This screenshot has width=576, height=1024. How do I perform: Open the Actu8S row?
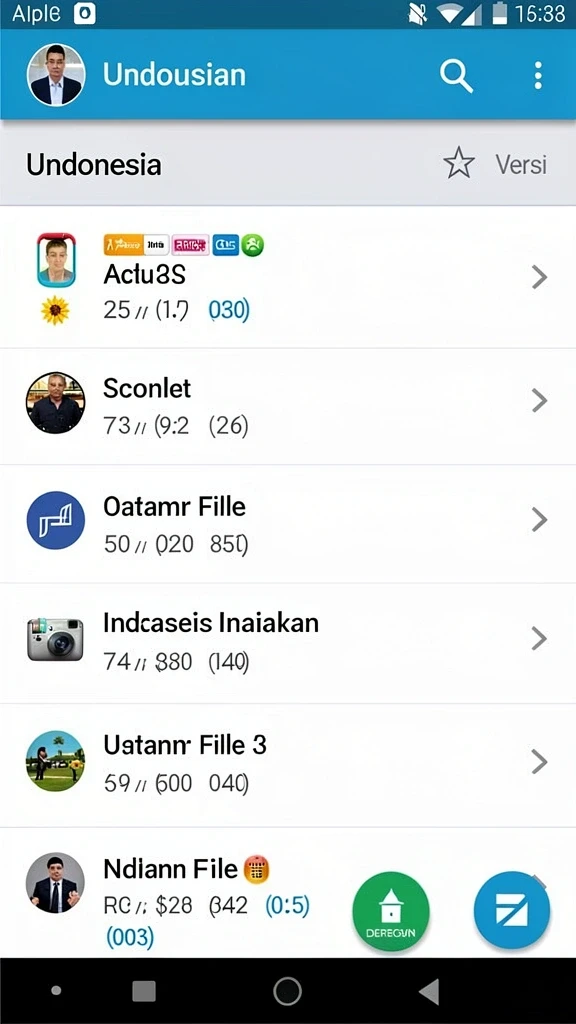pos(288,278)
